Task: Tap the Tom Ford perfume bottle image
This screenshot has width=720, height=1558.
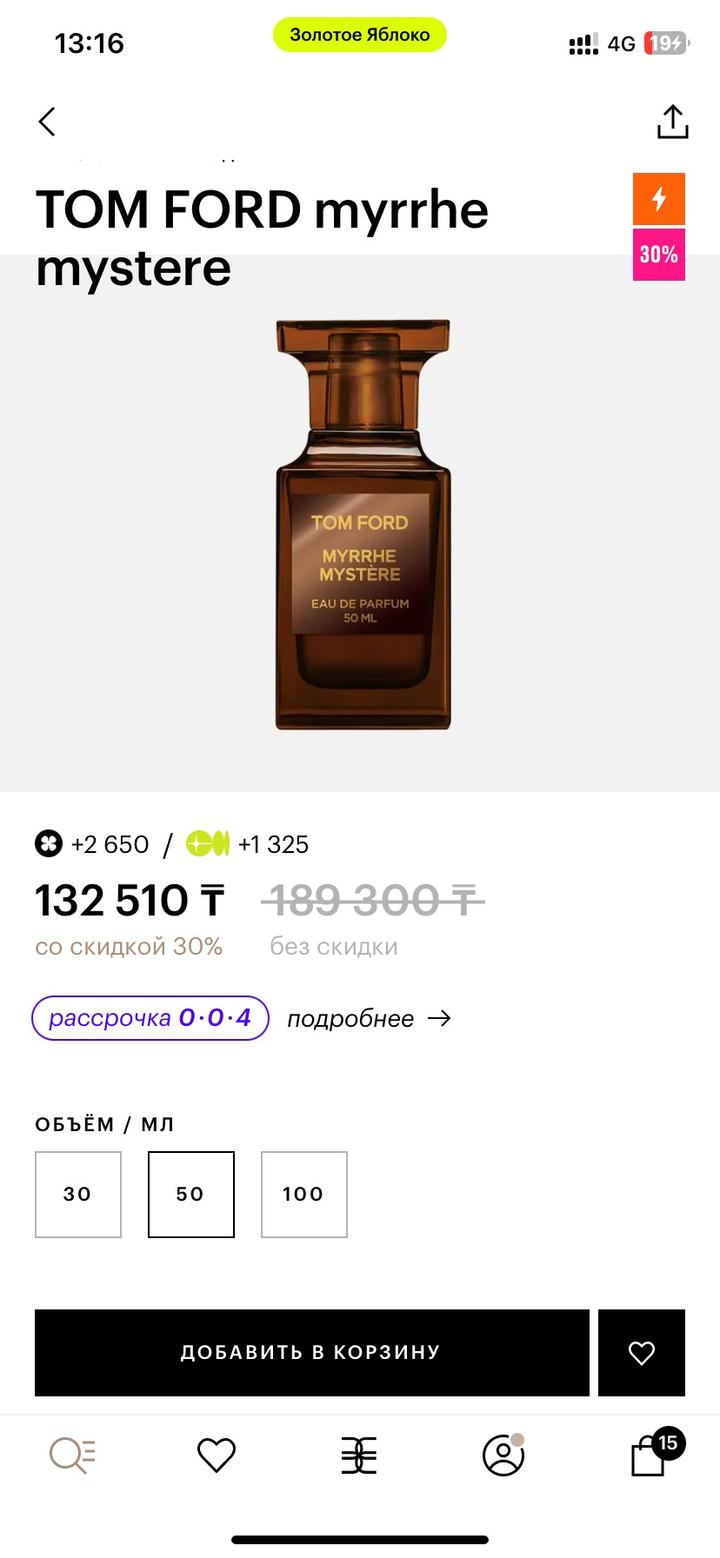Action: pos(363,520)
